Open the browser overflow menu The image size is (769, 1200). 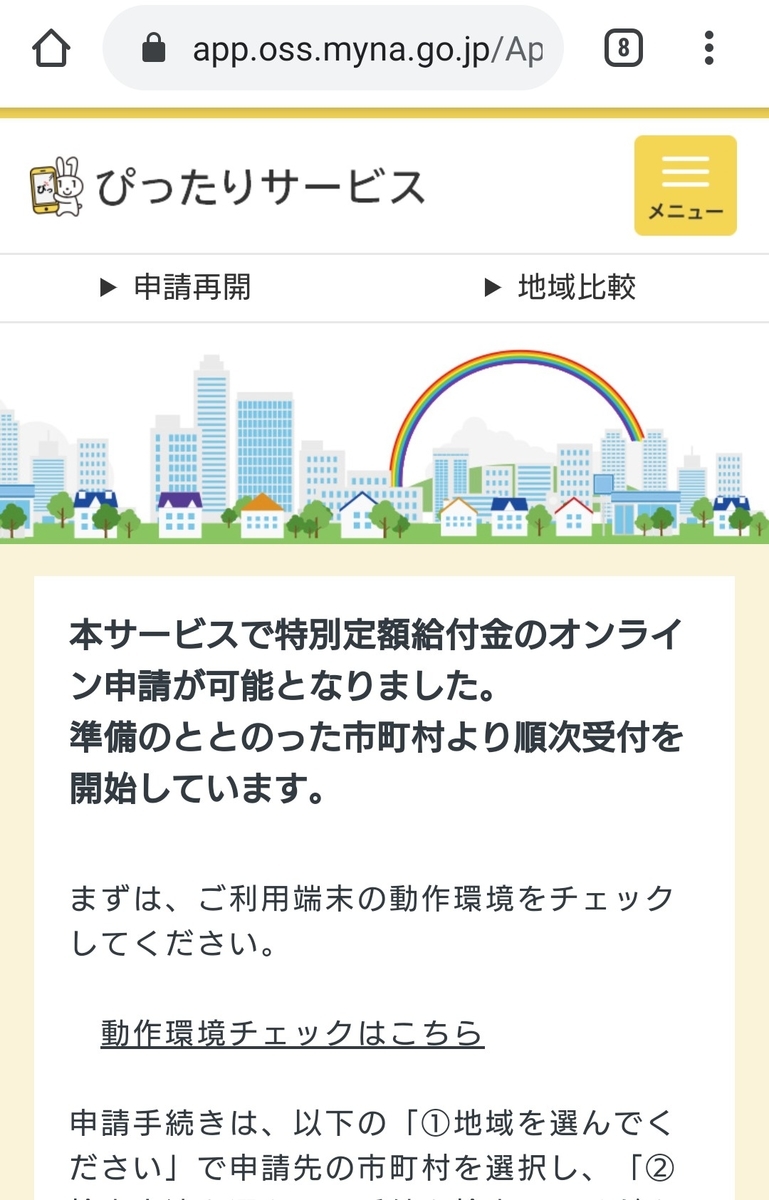(709, 49)
